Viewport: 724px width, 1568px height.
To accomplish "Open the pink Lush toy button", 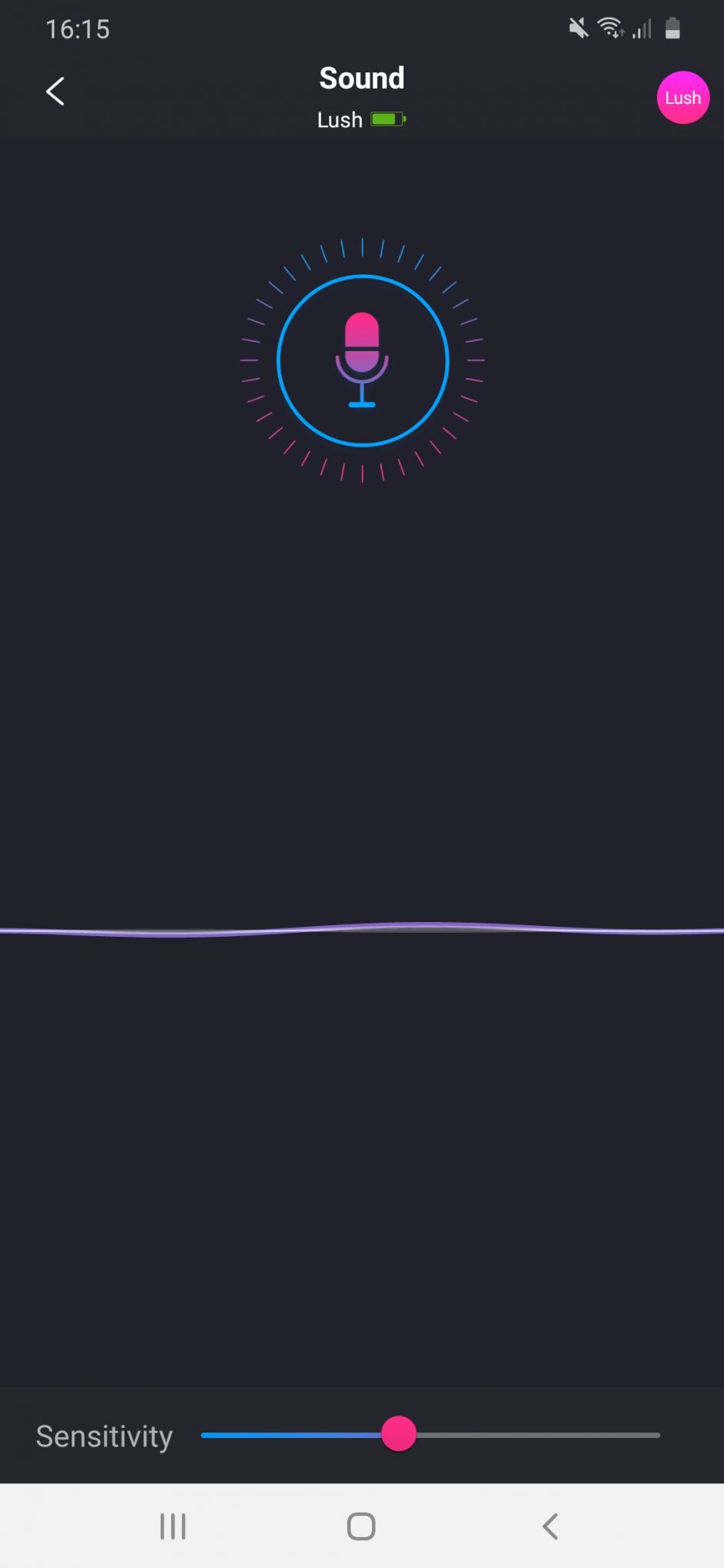I will tap(682, 98).
